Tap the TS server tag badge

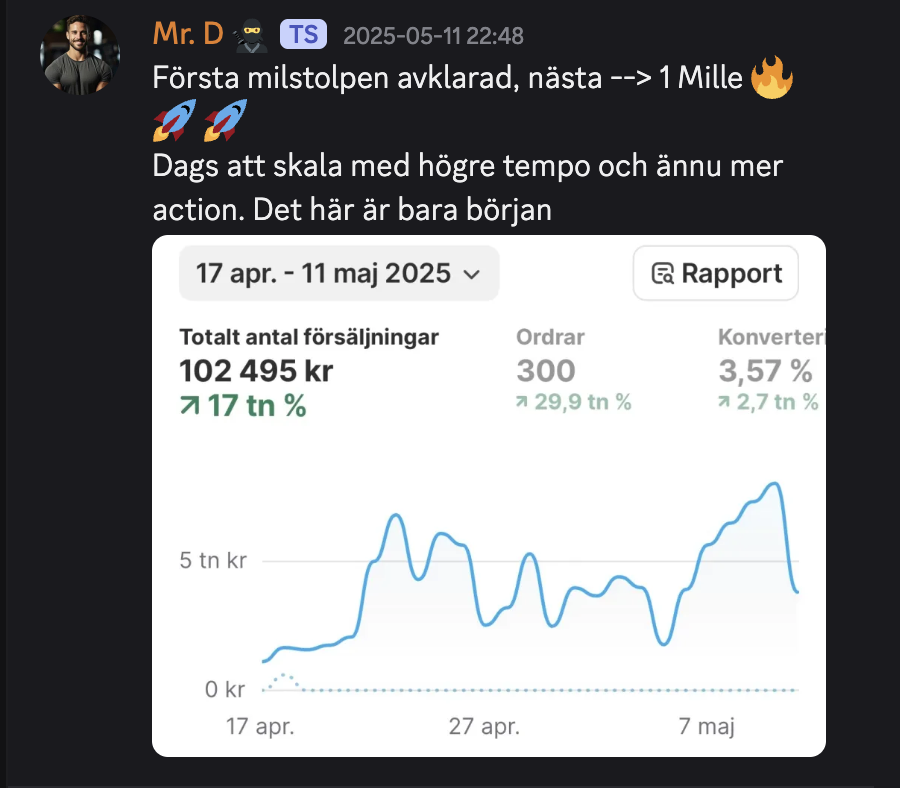[304, 35]
